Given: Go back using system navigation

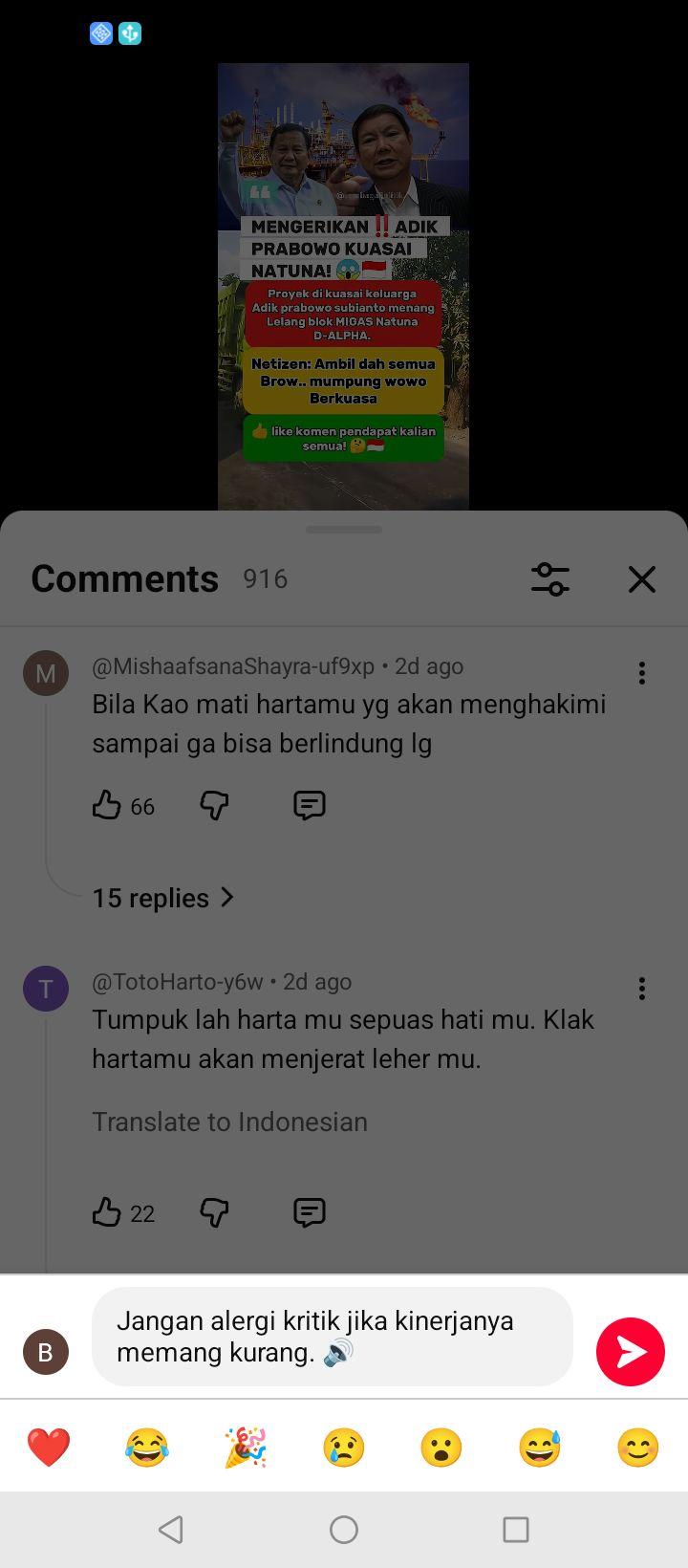Looking at the screenshot, I should pos(171,1530).
